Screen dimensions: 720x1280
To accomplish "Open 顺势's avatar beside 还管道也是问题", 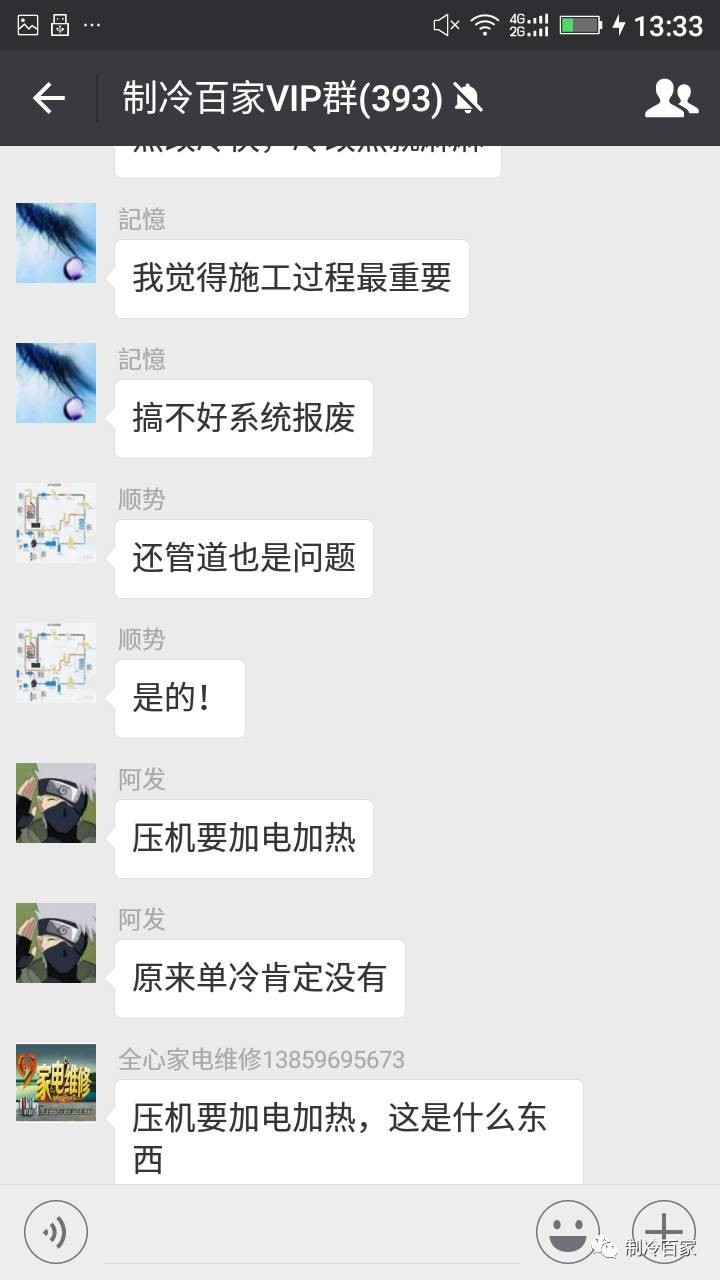I will [56, 523].
